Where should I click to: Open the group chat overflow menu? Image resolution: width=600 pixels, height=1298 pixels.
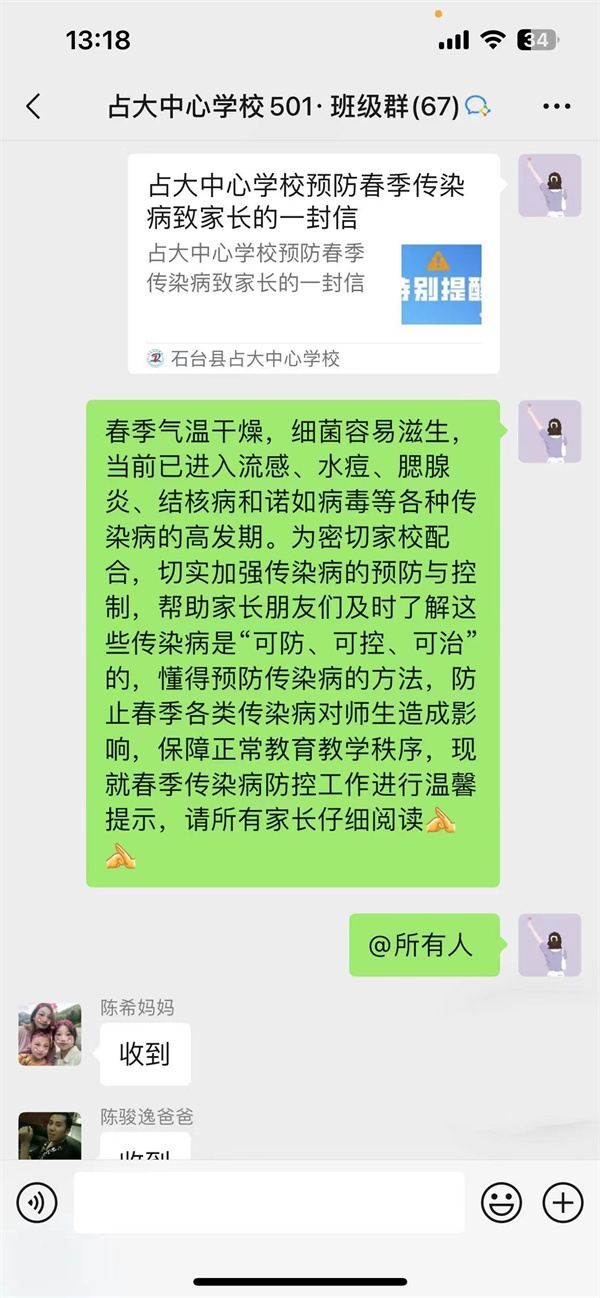tap(556, 106)
